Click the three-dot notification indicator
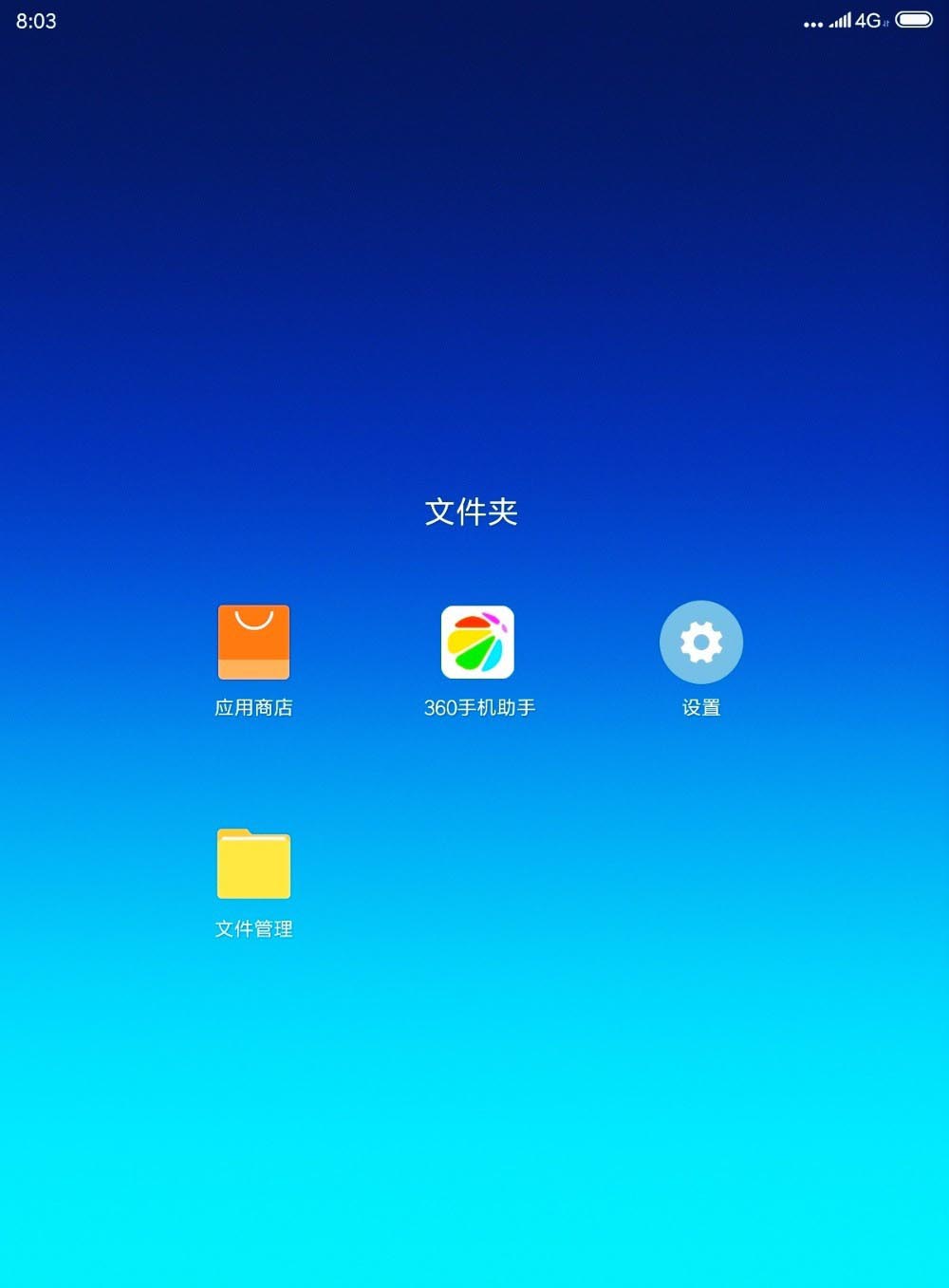The height and width of the screenshot is (1288, 949). pyautogui.click(x=811, y=24)
